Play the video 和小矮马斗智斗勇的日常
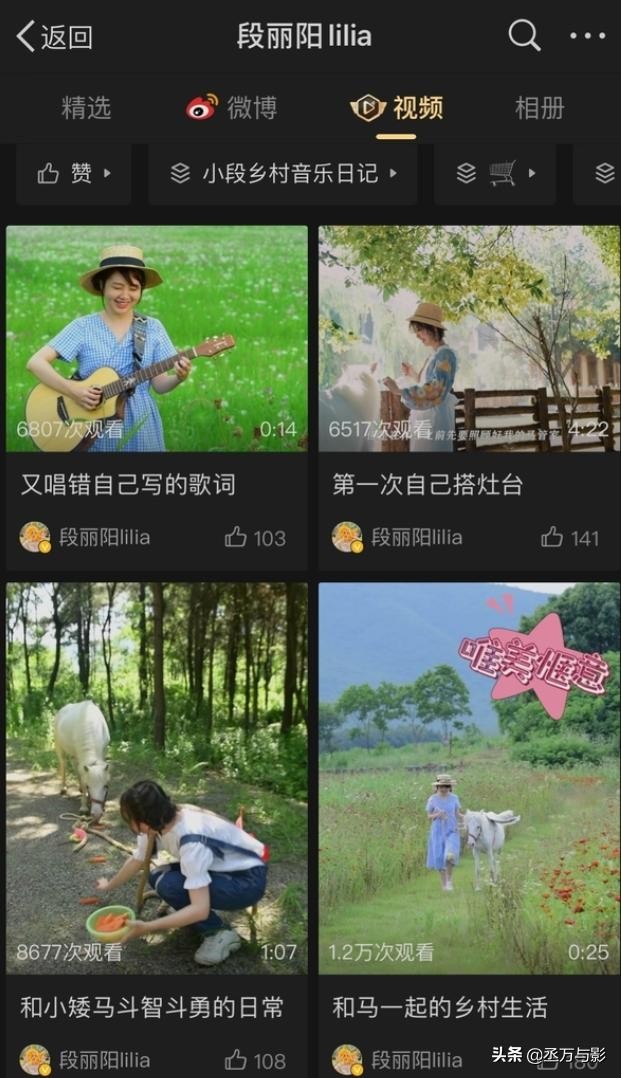Screen dimensions: 621x1078 pos(157,777)
